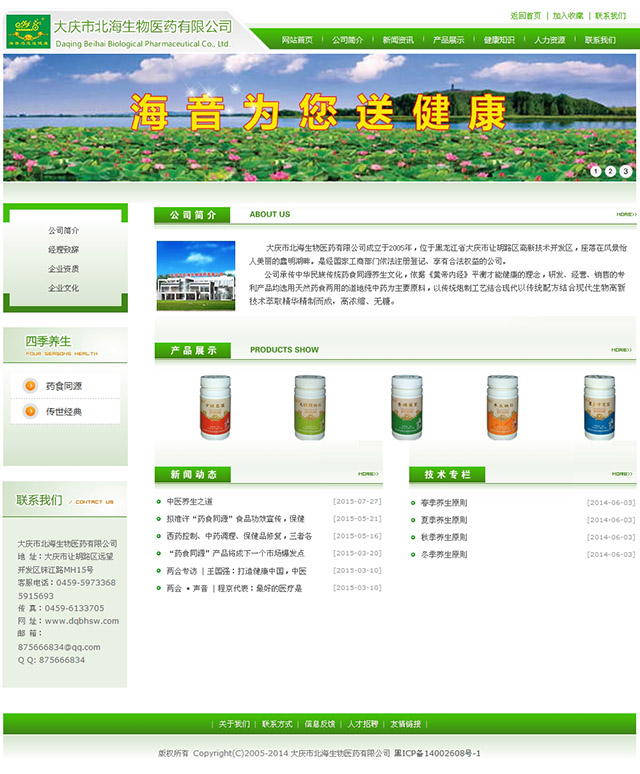Select 联系我们 in top navigation

coord(600,40)
